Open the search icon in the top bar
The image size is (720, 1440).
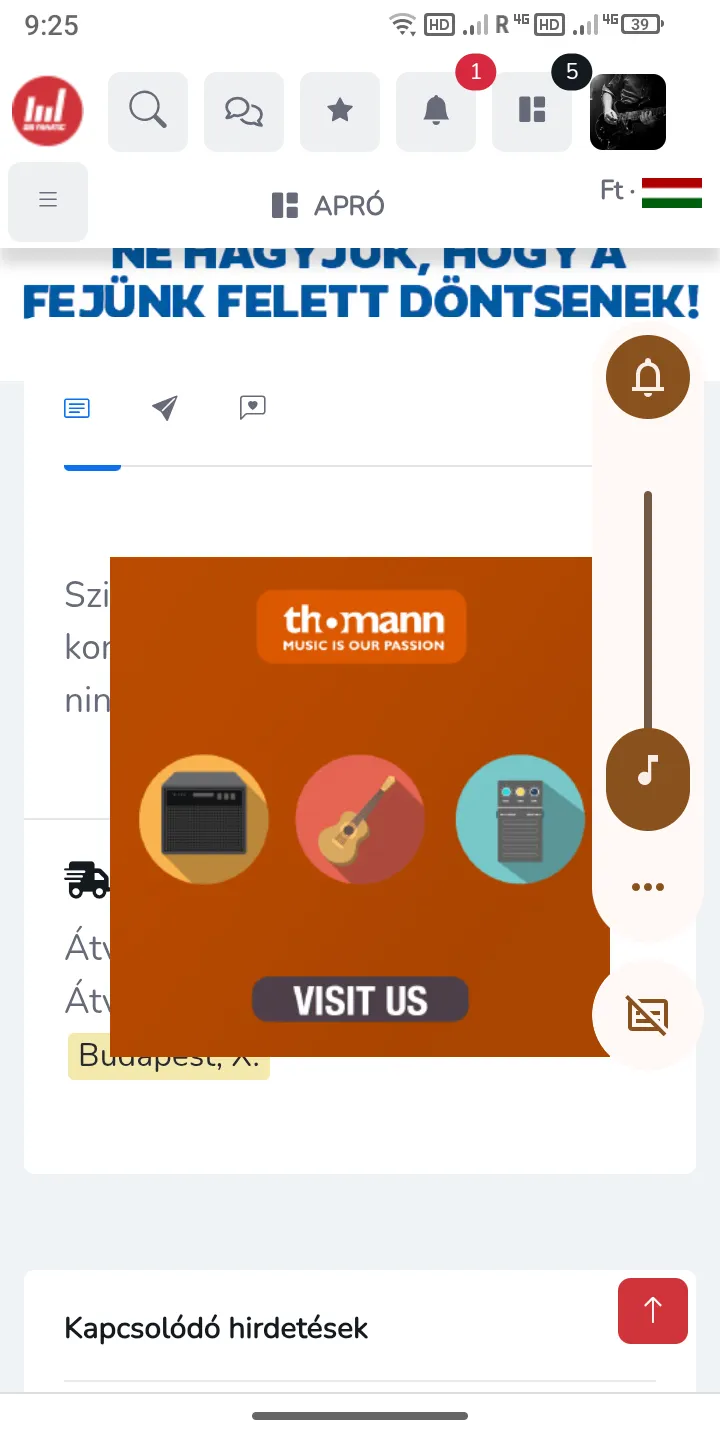pyautogui.click(x=148, y=111)
